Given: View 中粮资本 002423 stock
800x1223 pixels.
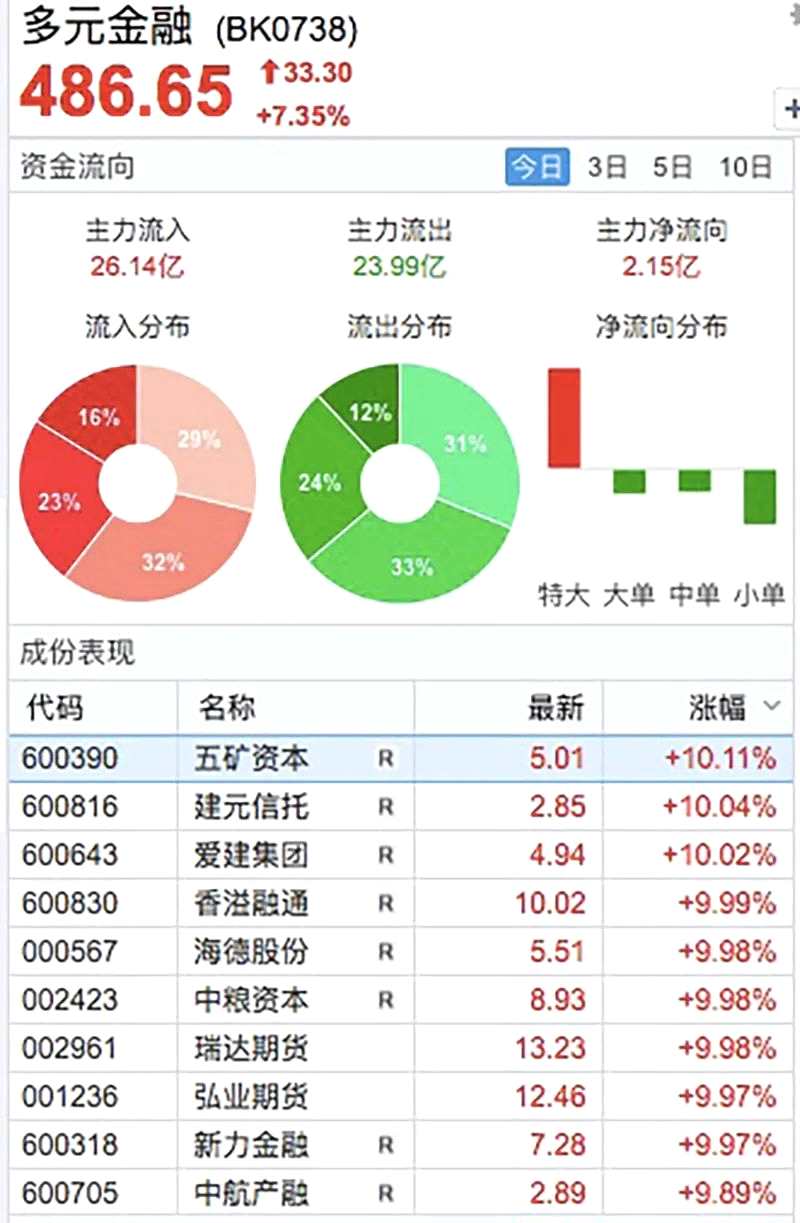Looking at the screenshot, I should (x=251, y=999).
